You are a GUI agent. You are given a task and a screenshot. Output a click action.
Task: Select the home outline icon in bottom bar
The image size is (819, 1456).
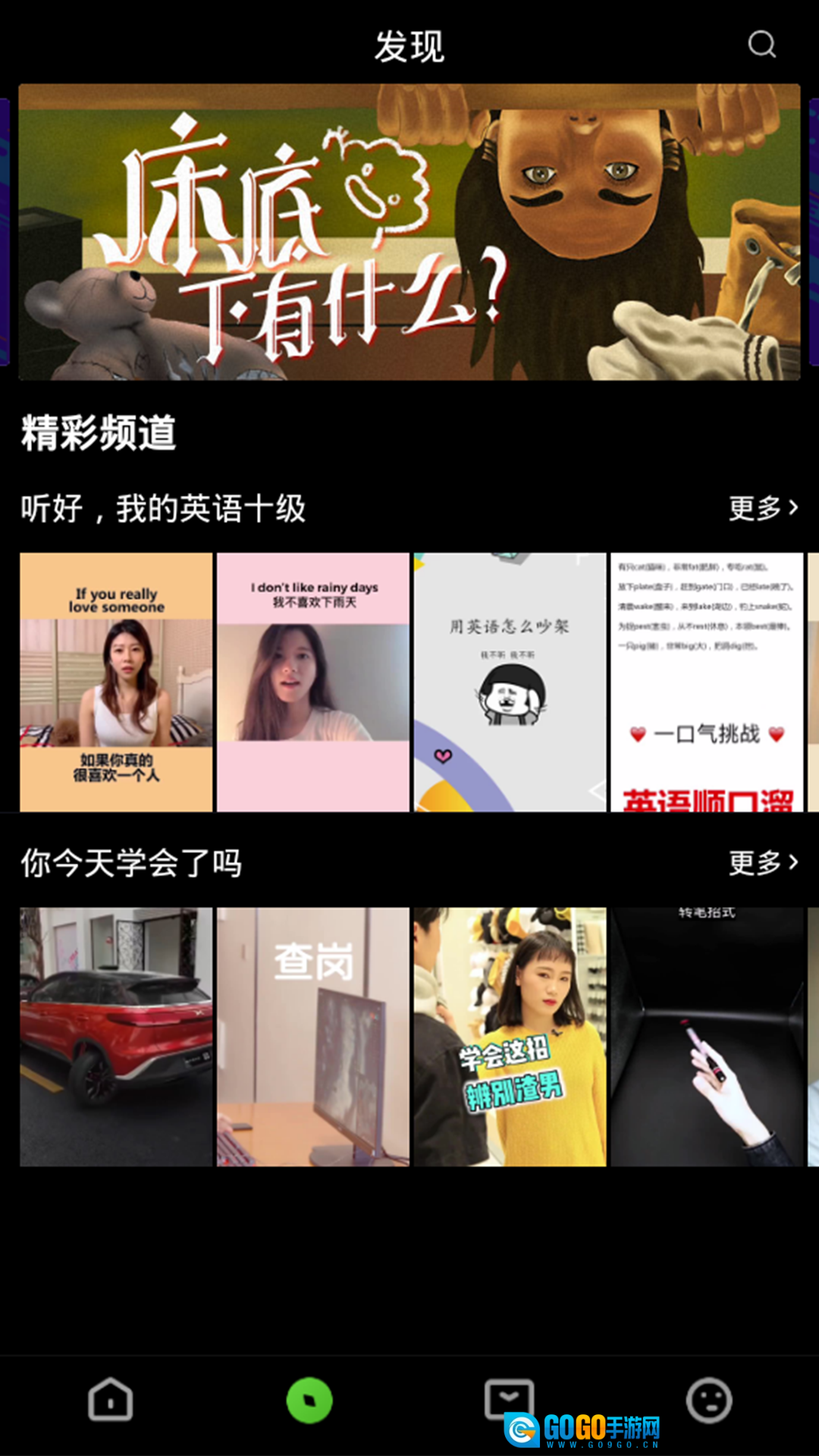coord(109,1398)
